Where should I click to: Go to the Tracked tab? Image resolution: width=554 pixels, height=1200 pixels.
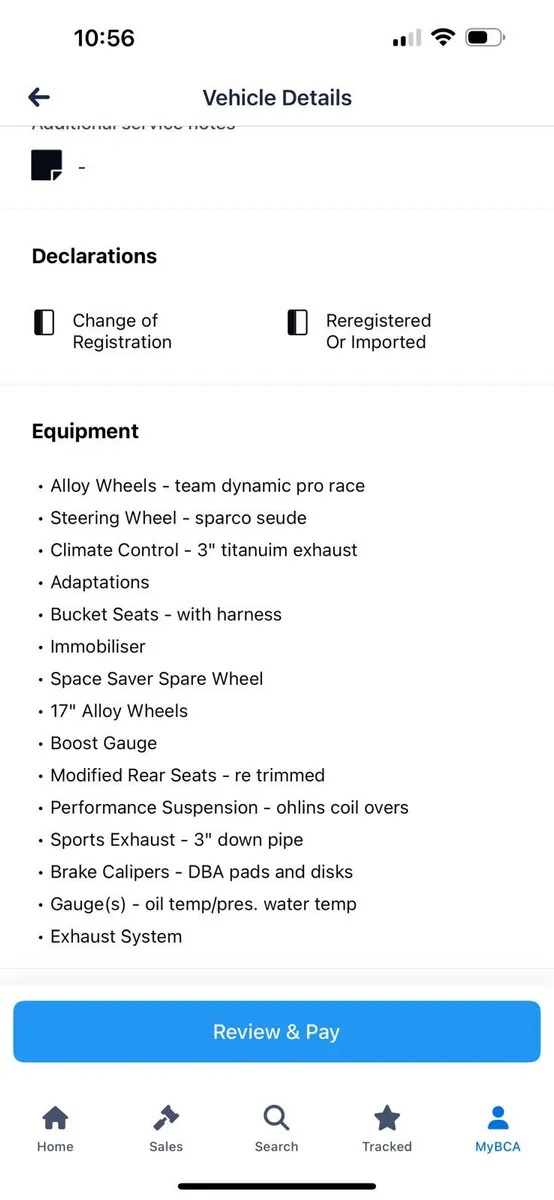click(x=387, y=1129)
